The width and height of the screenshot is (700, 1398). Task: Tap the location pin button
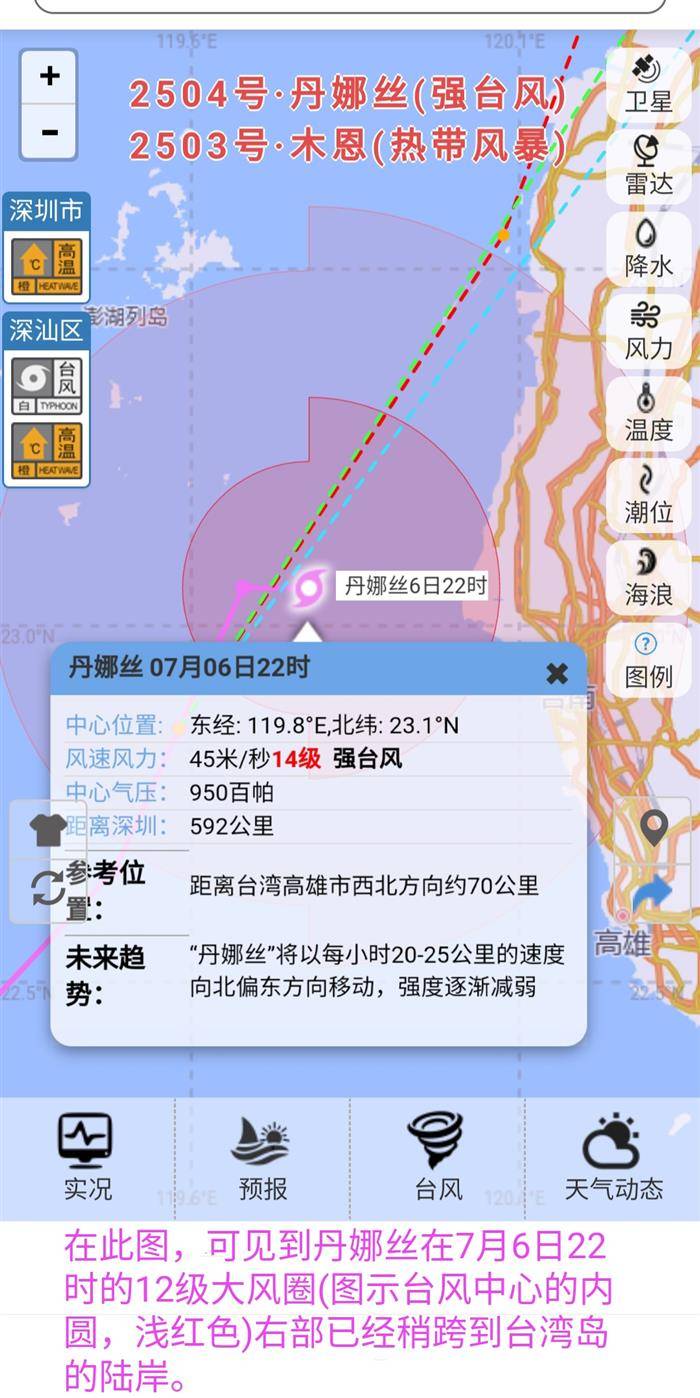[653, 828]
